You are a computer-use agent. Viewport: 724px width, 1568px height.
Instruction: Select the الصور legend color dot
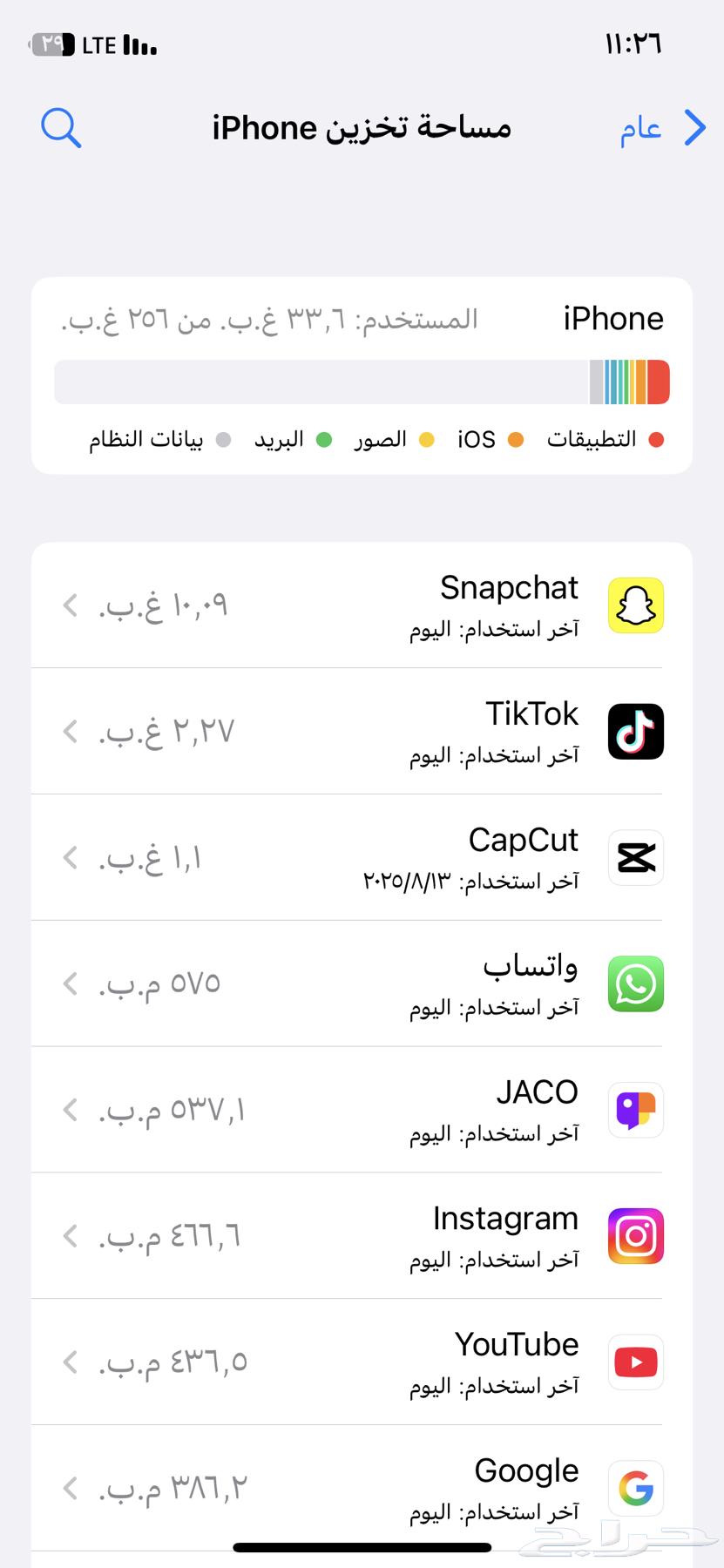(427, 440)
